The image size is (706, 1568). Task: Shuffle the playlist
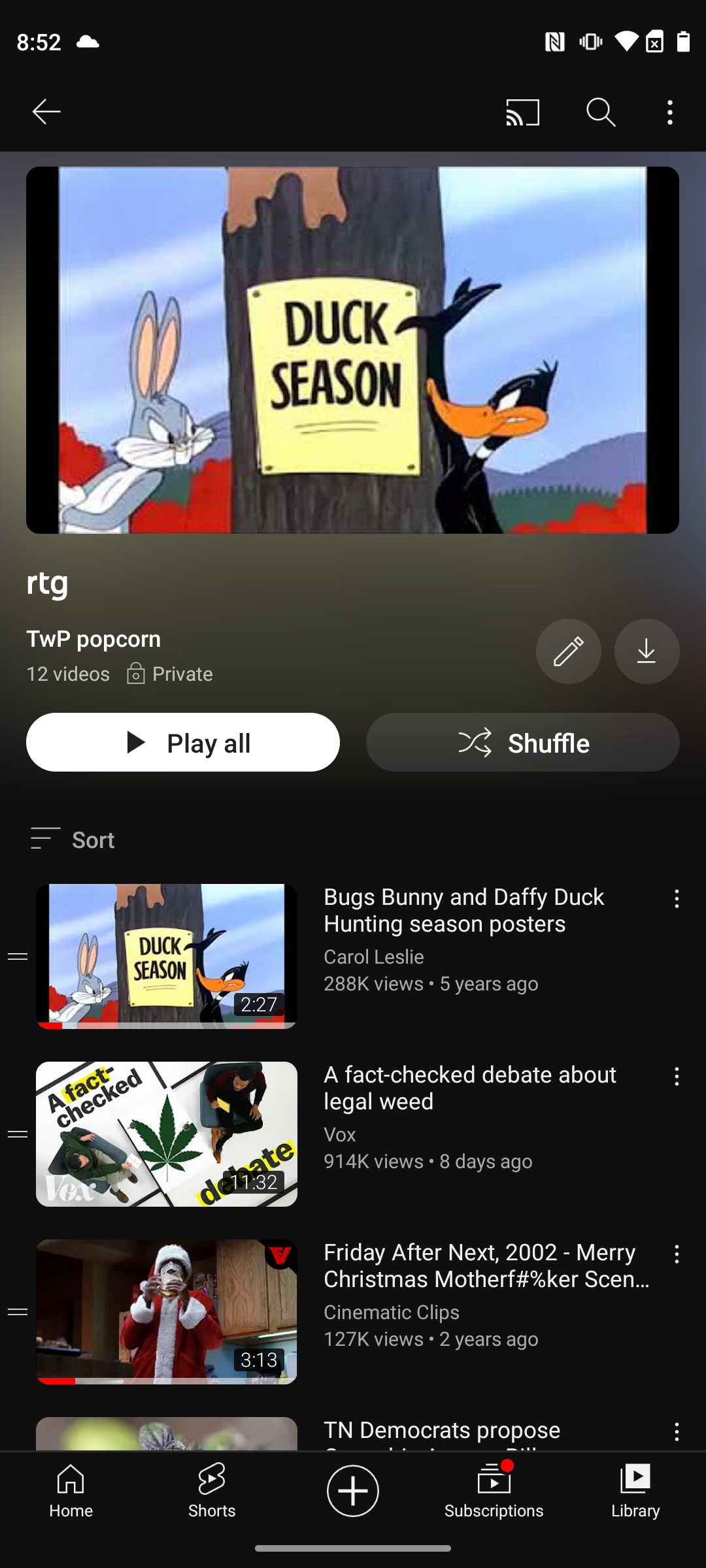click(x=523, y=742)
